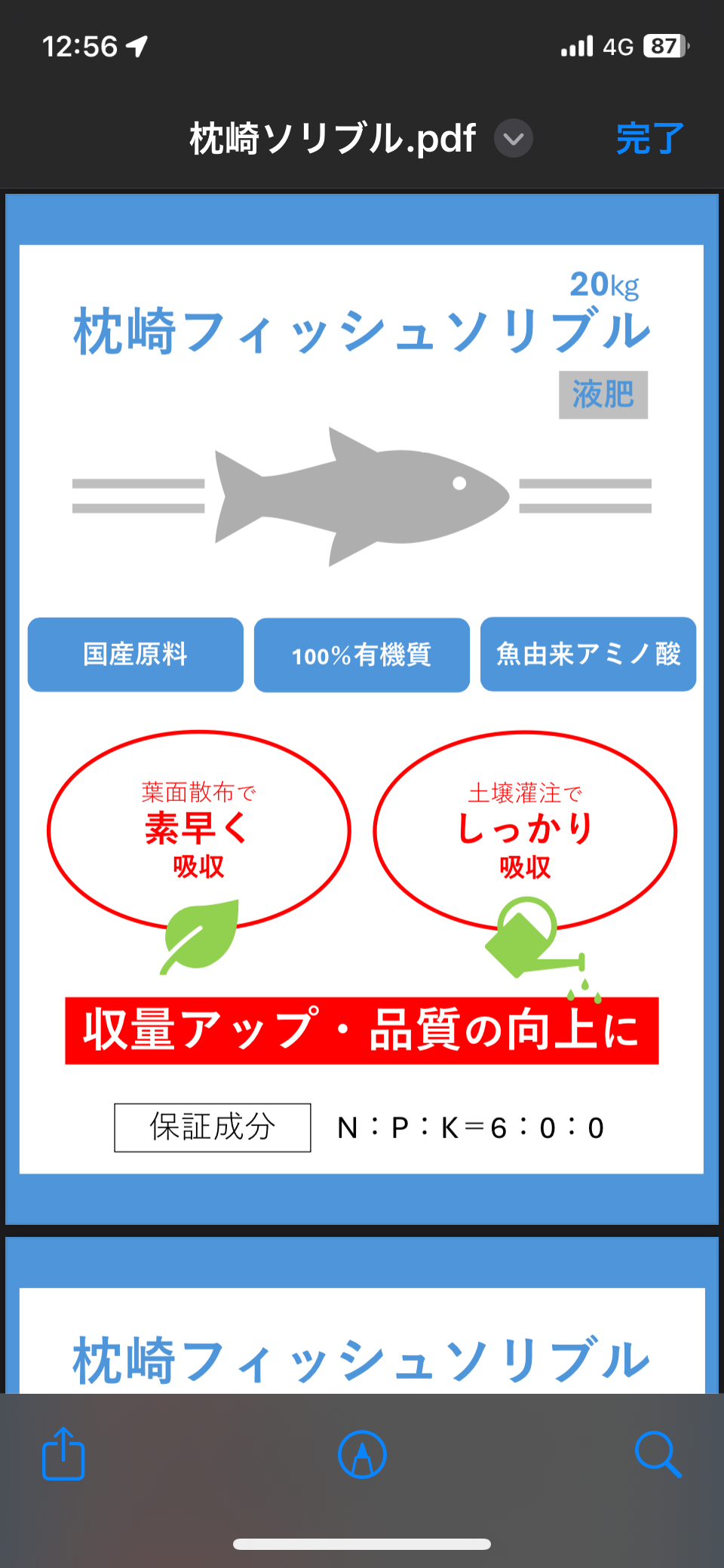Open the markup pen tool
The width and height of the screenshot is (724, 1568).
(x=362, y=1454)
